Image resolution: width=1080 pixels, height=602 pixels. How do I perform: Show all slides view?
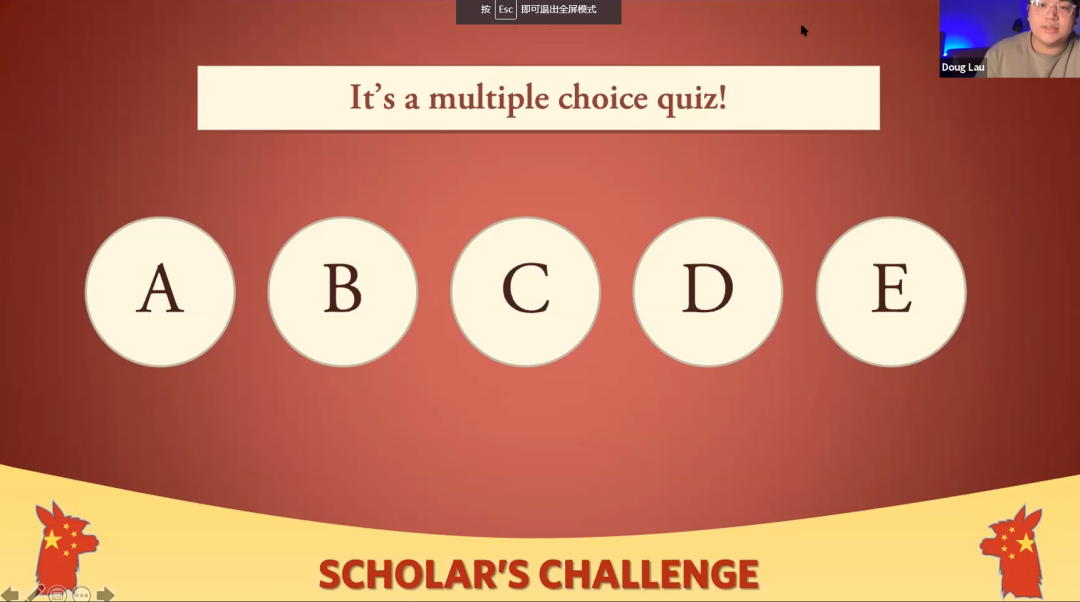tap(58, 595)
